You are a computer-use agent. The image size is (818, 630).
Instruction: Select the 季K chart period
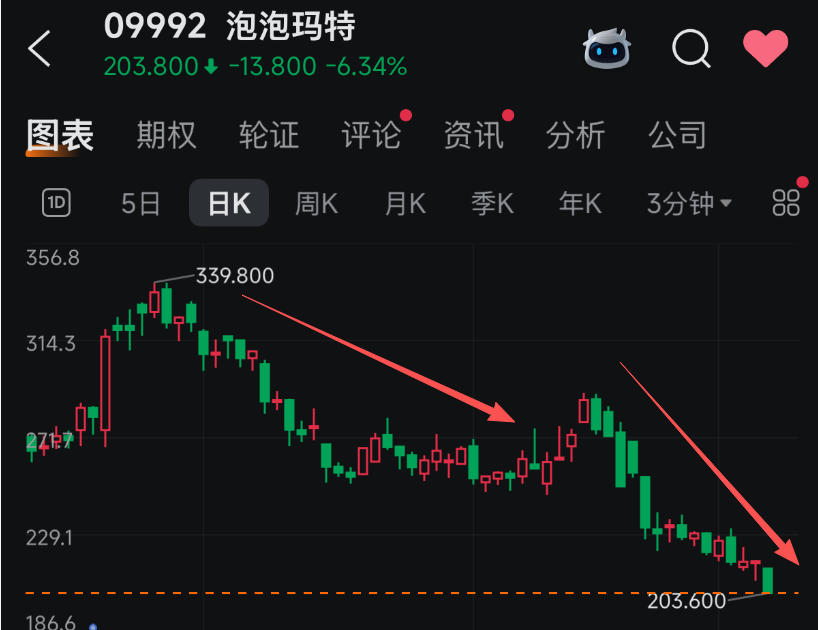(x=492, y=204)
